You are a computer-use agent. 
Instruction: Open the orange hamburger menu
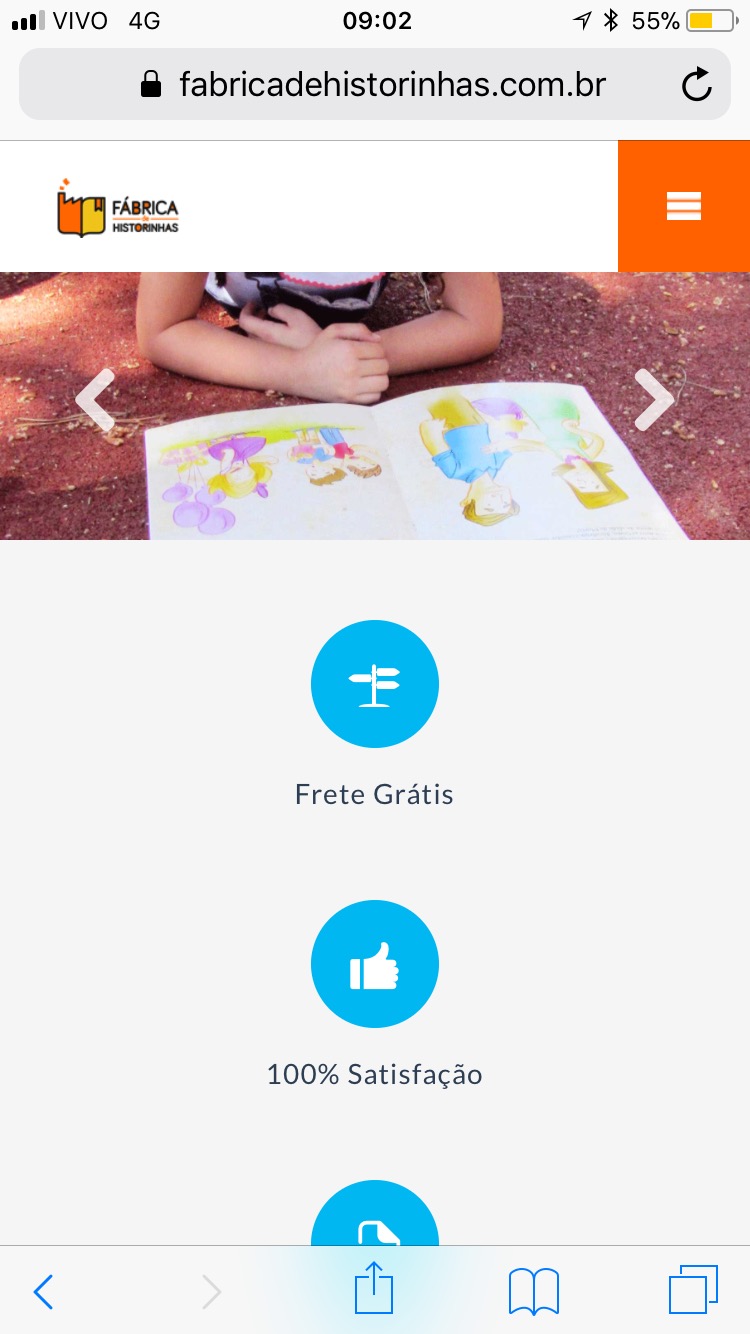pyautogui.click(x=684, y=206)
